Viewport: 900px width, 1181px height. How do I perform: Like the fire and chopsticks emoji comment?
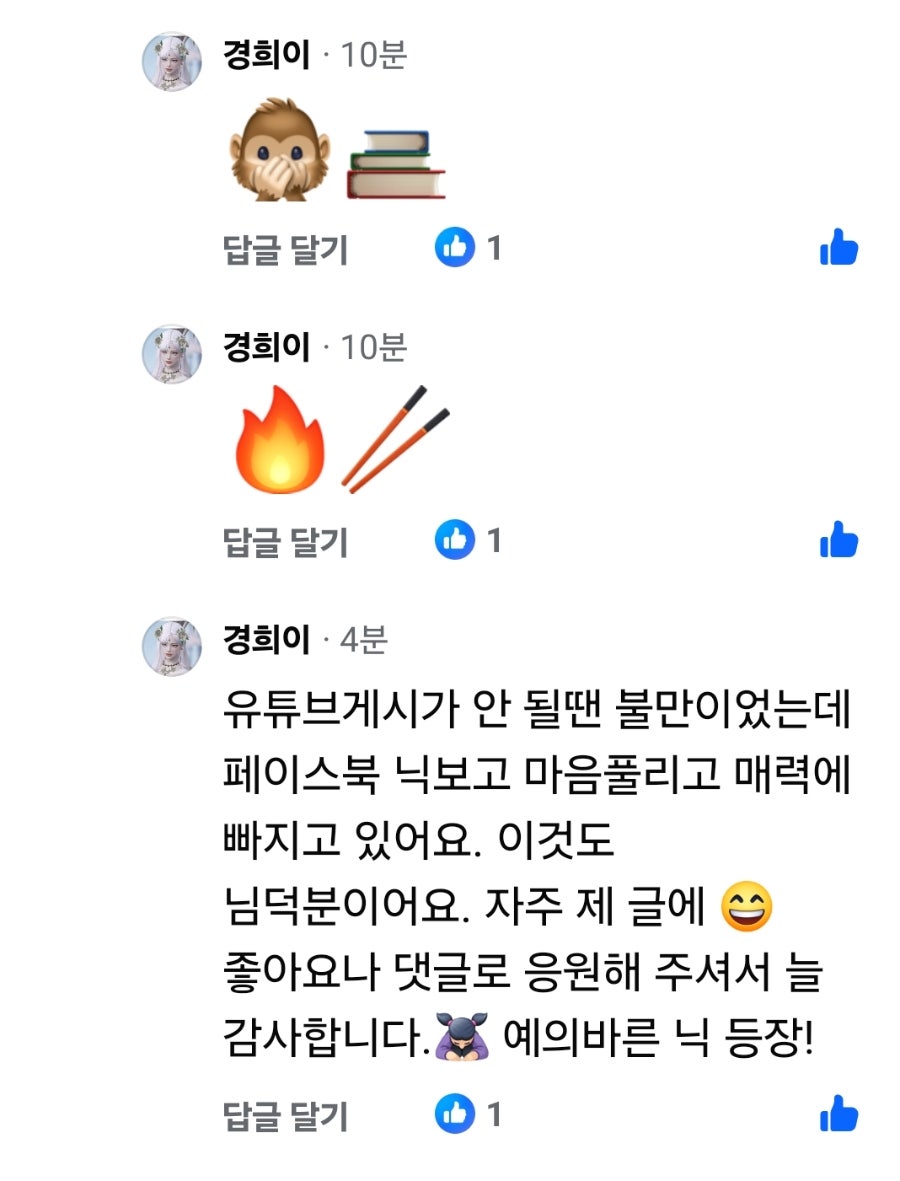coord(838,541)
